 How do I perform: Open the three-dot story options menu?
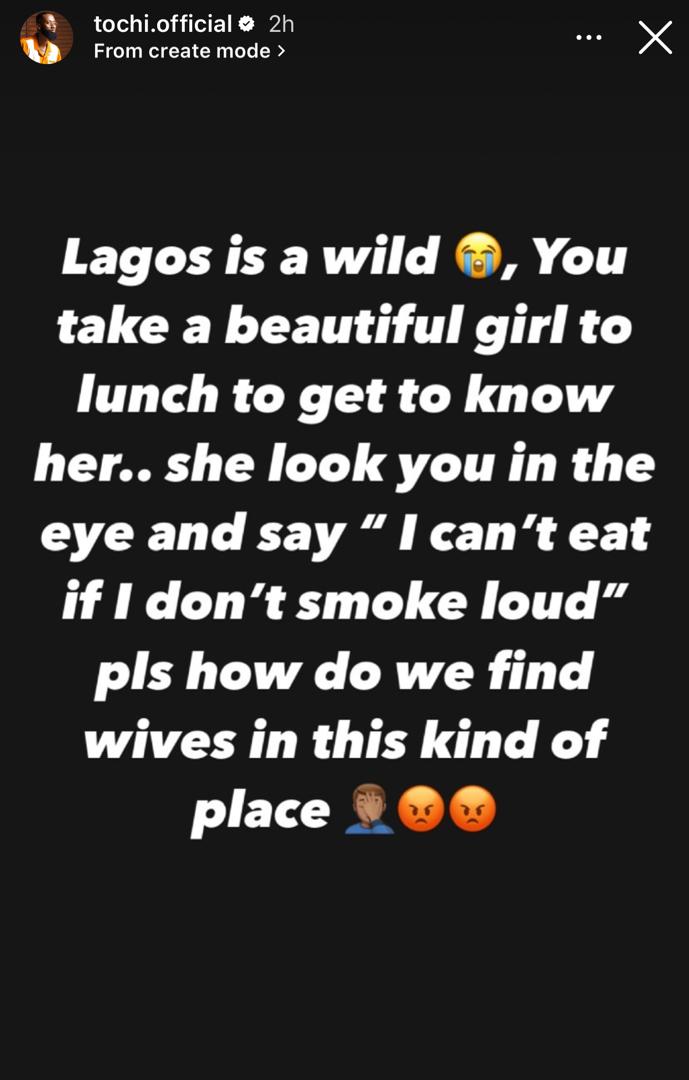click(589, 38)
